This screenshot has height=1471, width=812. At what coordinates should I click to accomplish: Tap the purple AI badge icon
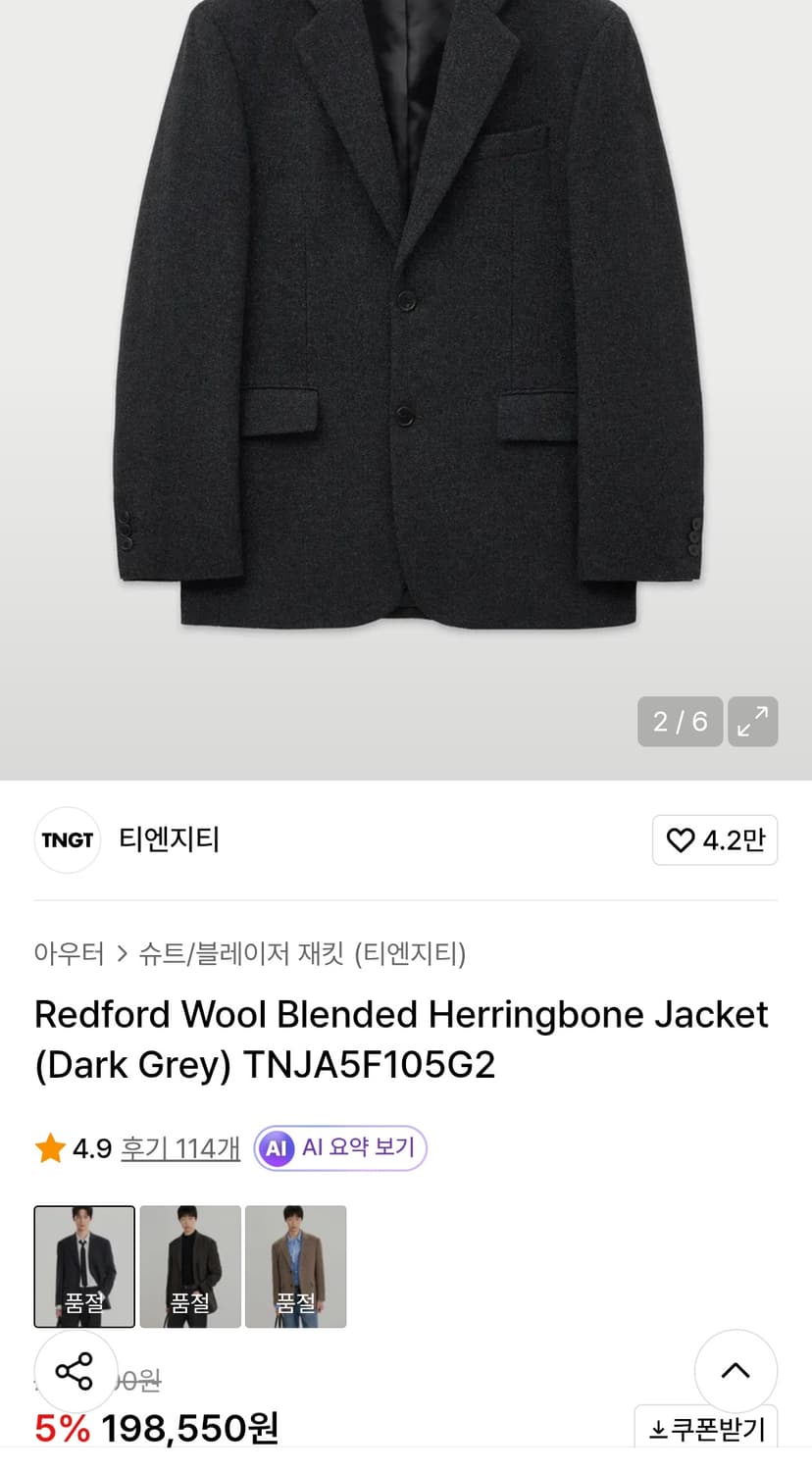tap(276, 1147)
